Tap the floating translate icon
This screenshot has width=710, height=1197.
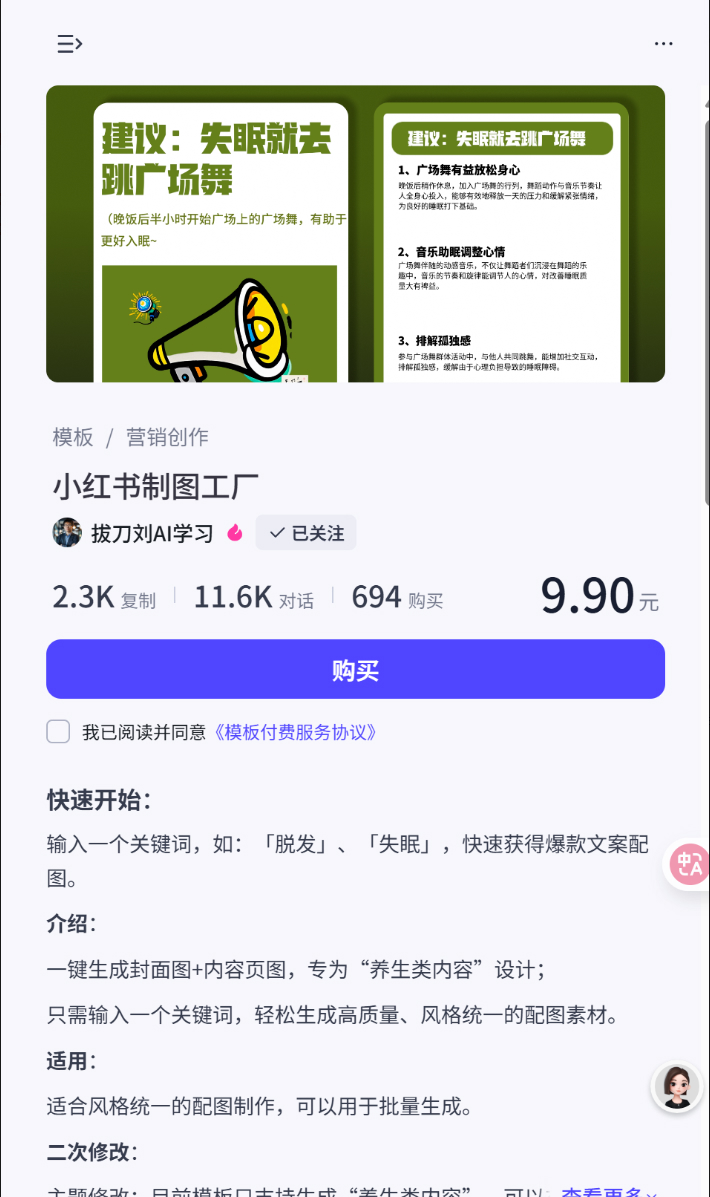[689, 865]
